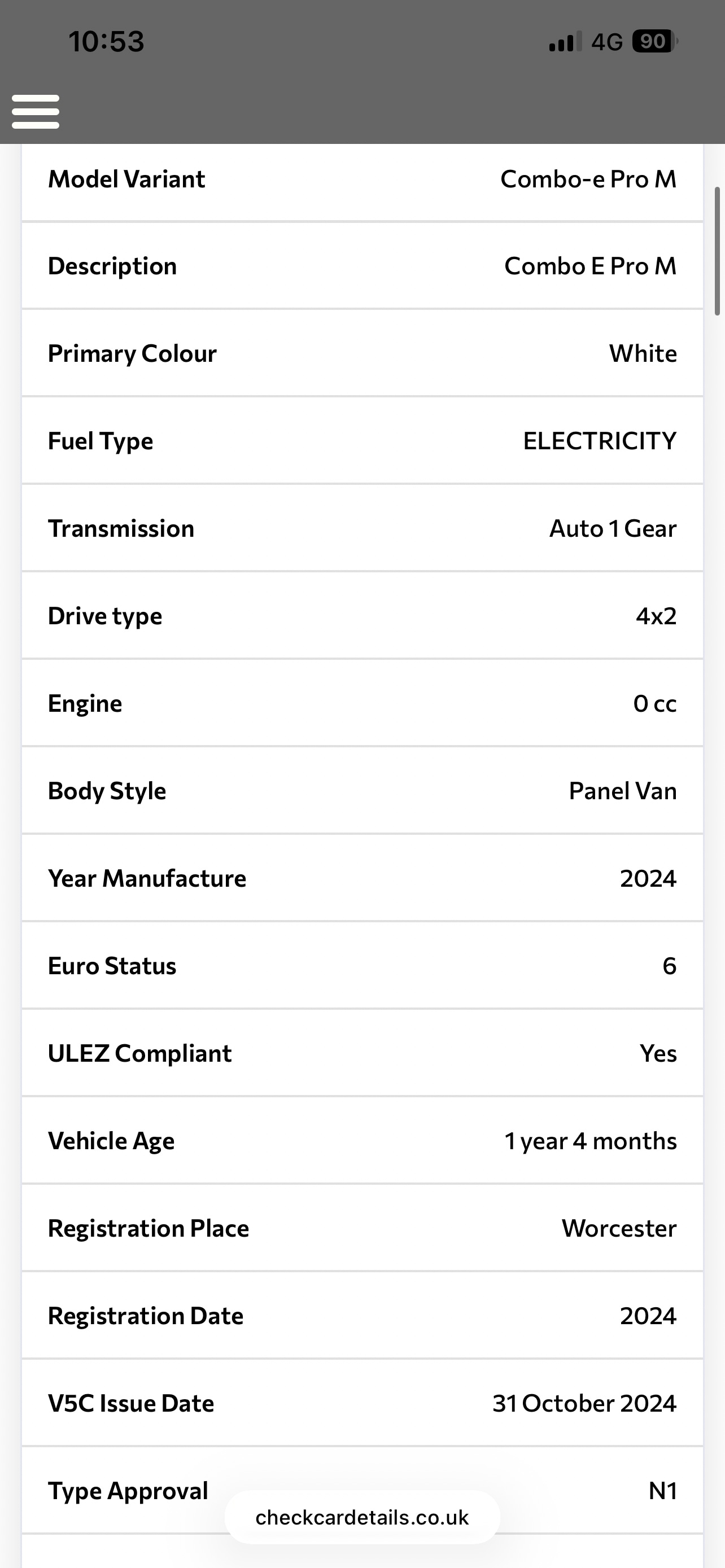The width and height of the screenshot is (725, 1568).
Task: Select the Body Style Panel Van row
Action: pyautogui.click(x=362, y=790)
